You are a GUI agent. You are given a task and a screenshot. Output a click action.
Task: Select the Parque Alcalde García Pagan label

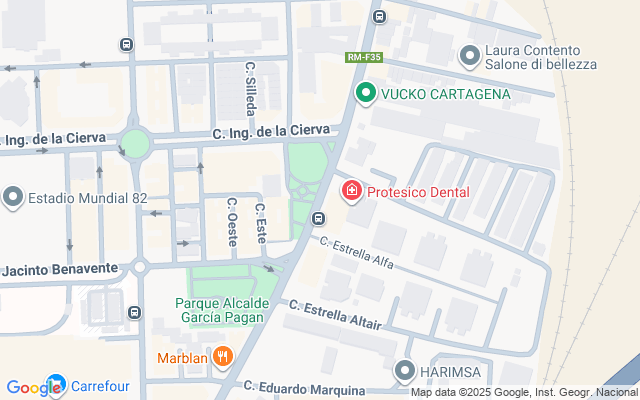click(222, 310)
